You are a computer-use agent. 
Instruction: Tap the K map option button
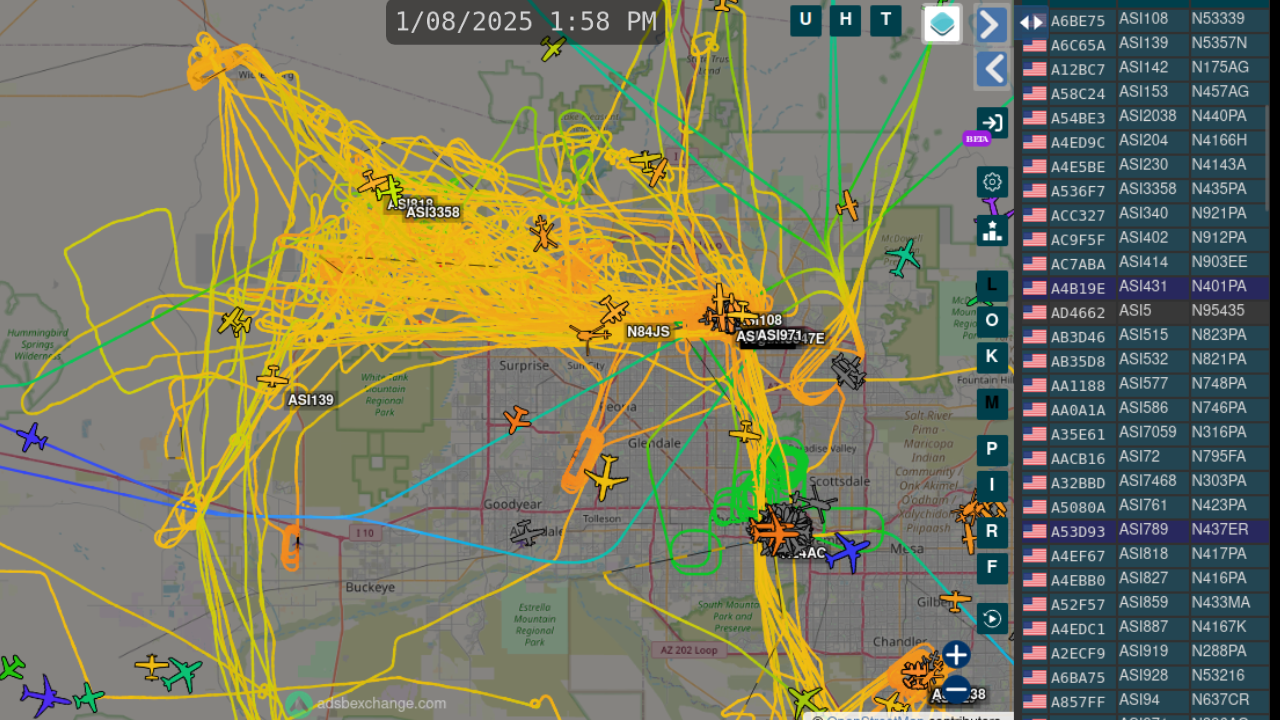[992, 357]
